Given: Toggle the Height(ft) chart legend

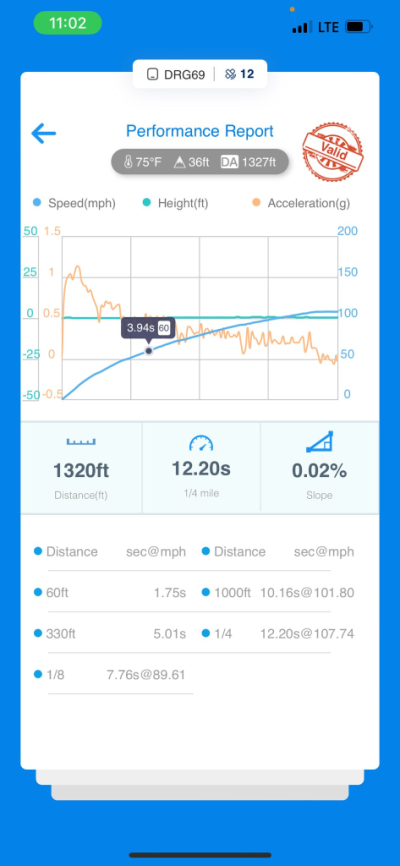Looking at the screenshot, I should click(x=175, y=203).
